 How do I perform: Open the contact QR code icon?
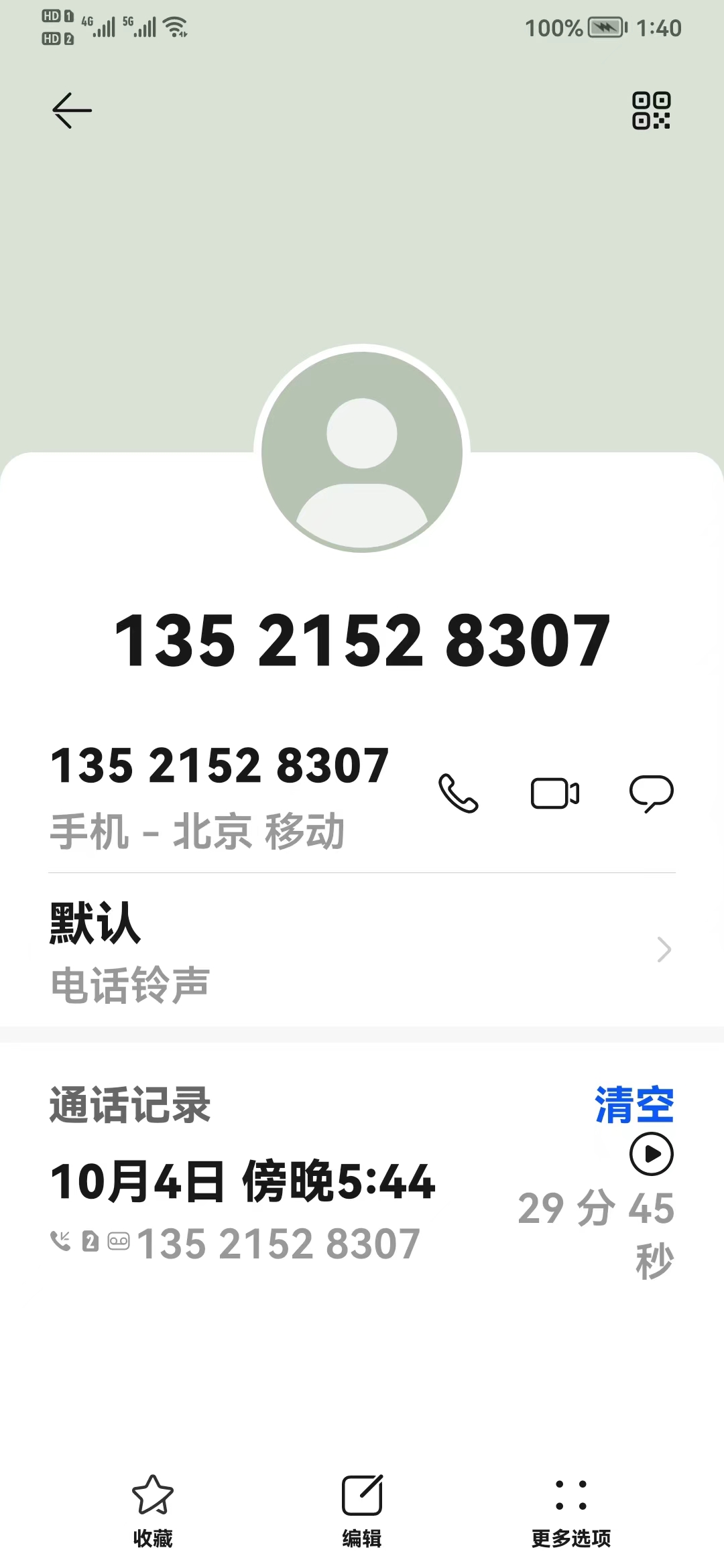click(x=651, y=111)
